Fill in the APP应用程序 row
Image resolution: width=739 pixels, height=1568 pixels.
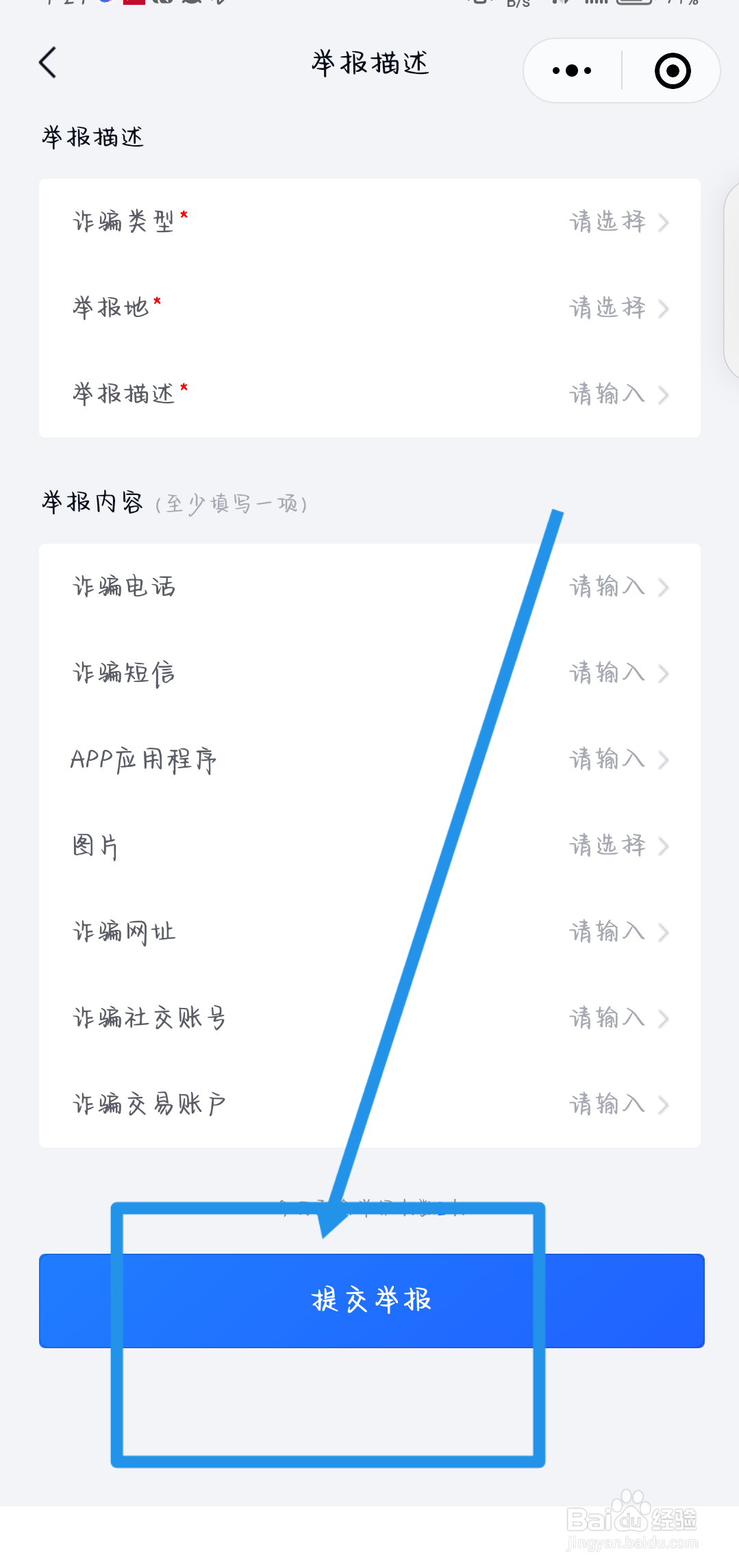370,759
